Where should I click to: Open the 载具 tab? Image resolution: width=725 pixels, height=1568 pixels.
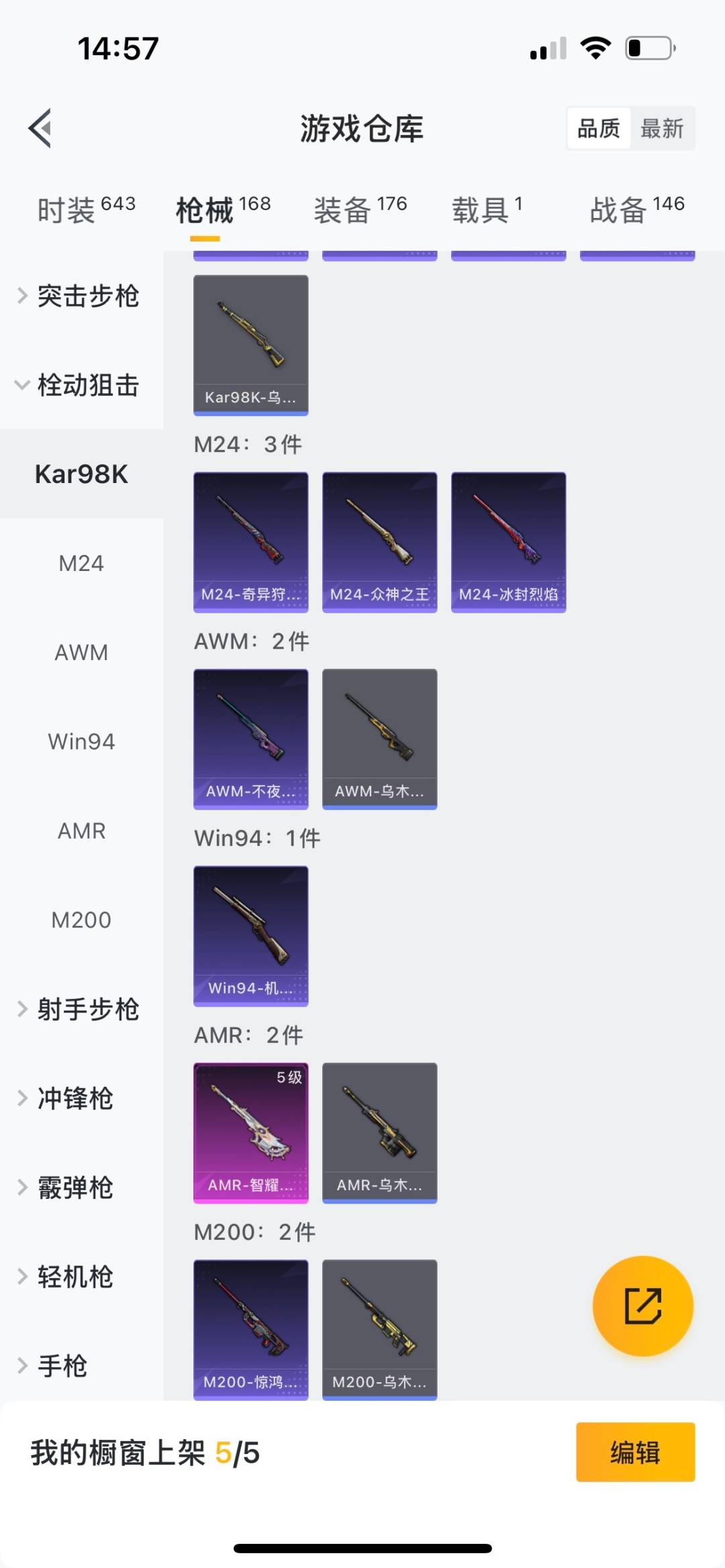[x=486, y=210]
